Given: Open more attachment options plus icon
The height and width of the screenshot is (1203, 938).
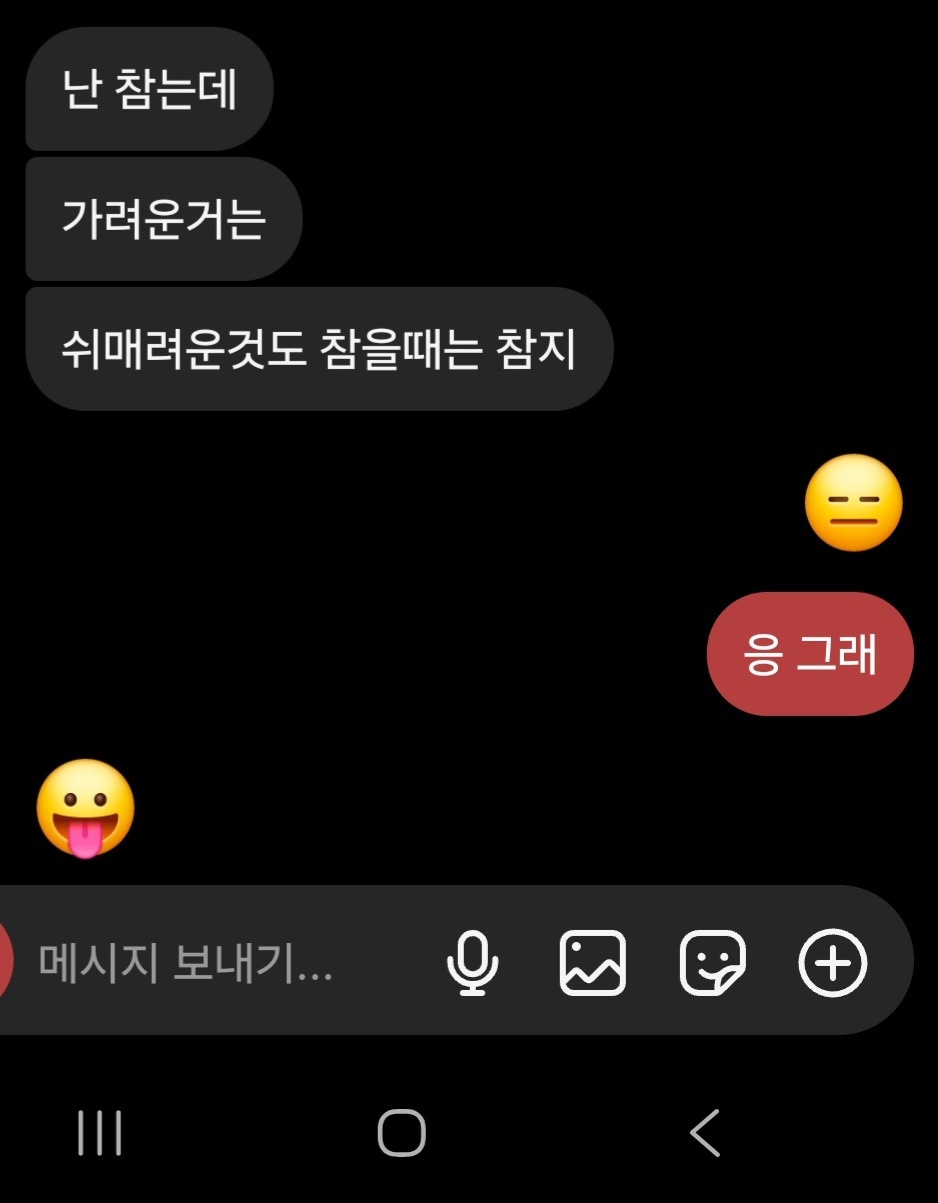Looking at the screenshot, I should pos(832,963).
